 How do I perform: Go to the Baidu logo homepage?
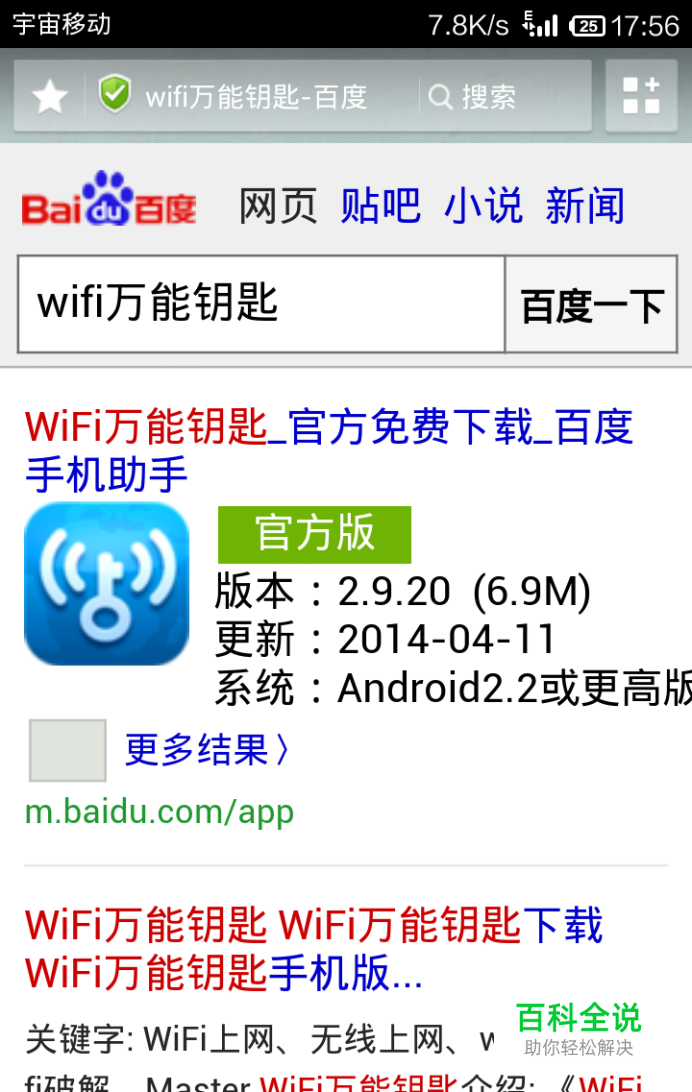point(109,200)
